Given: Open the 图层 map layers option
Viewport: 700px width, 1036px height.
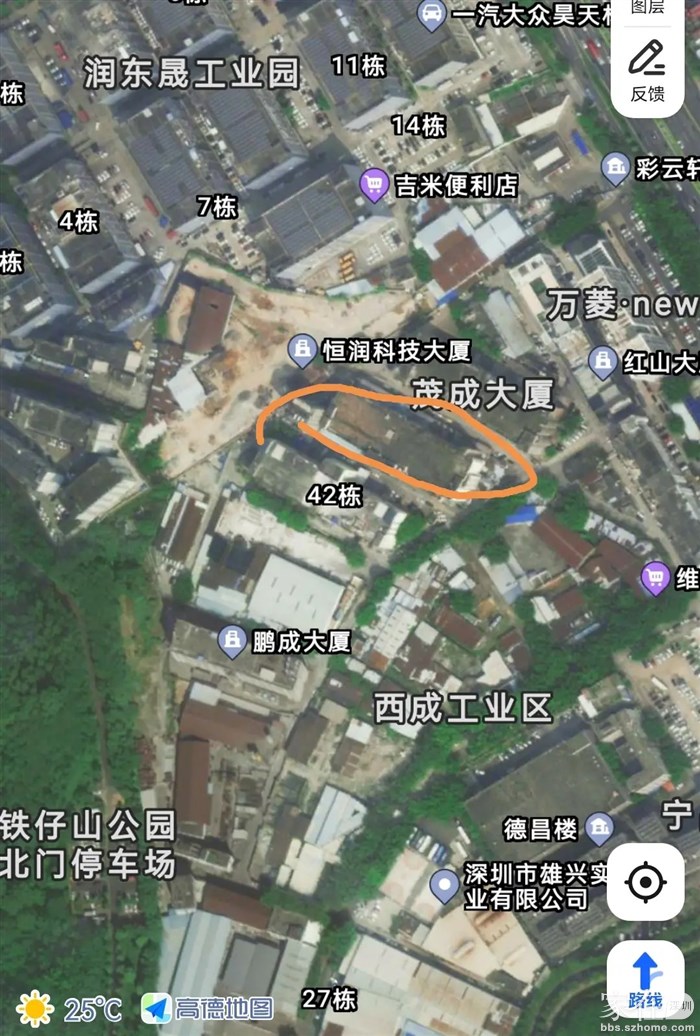Looking at the screenshot, I should click(x=647, y=8).
